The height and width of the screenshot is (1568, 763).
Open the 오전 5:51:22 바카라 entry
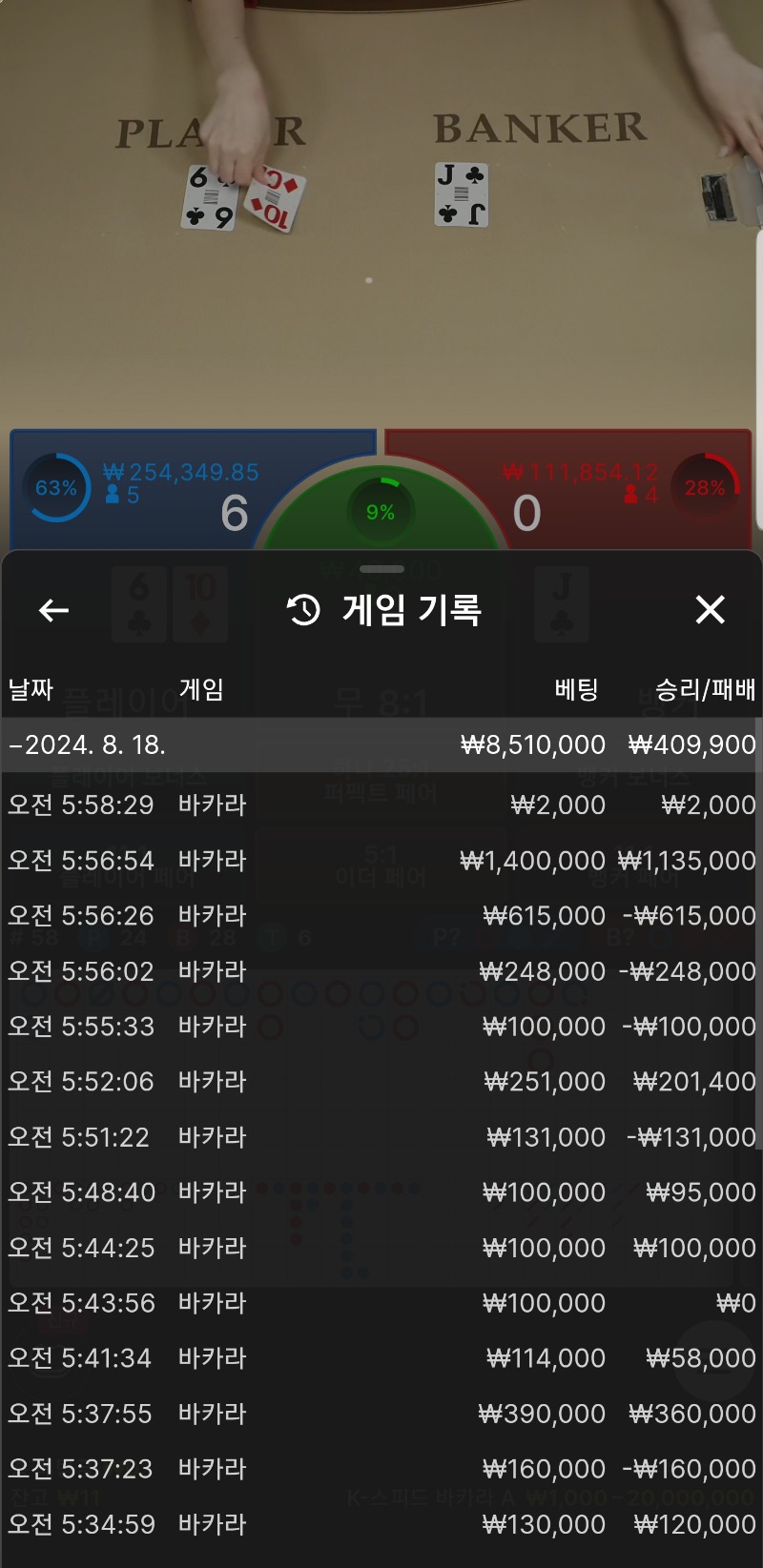tap(381, 1137)
